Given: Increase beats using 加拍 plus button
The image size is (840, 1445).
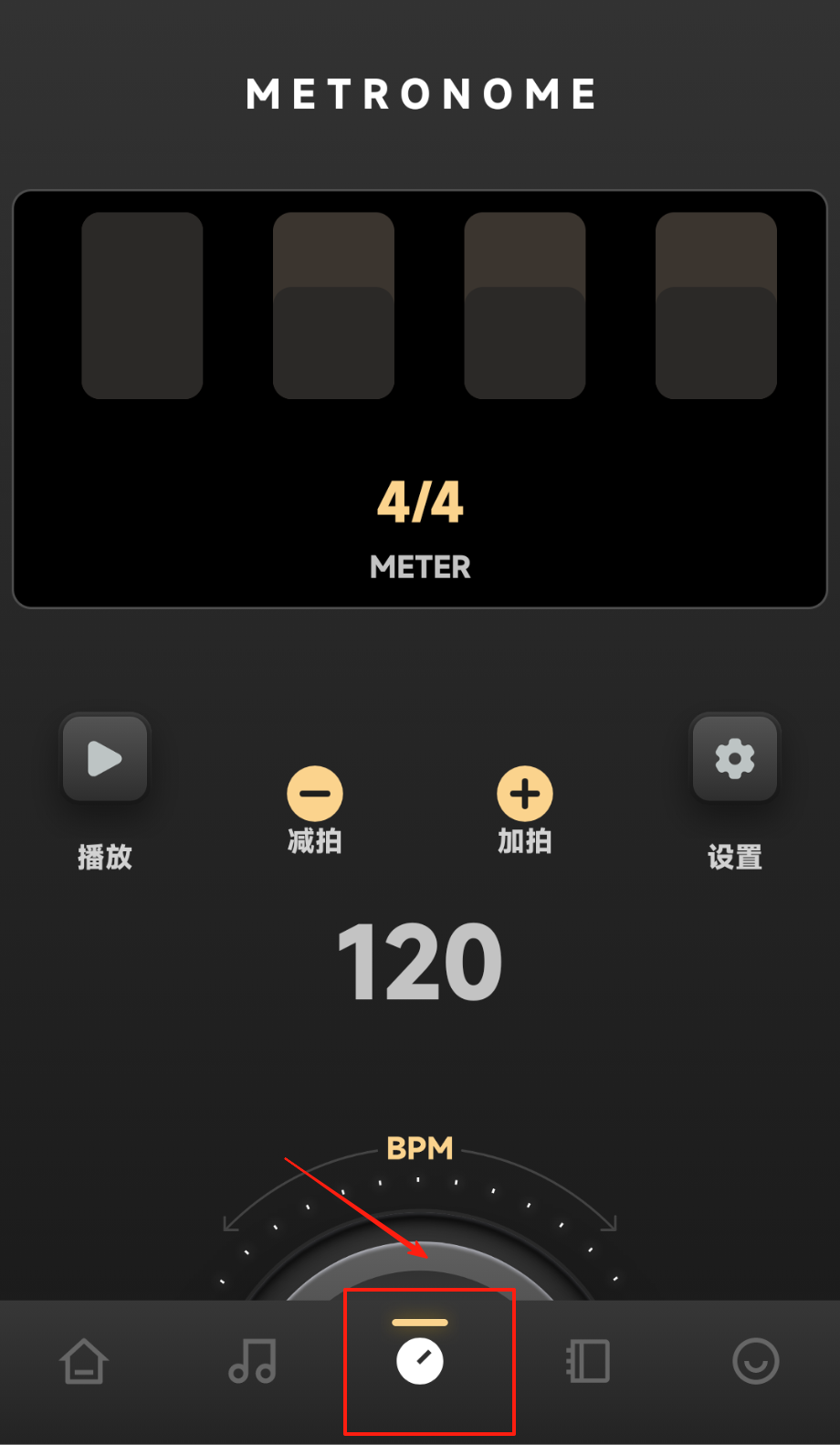Looking at the screenshot, I should point(525,793).
